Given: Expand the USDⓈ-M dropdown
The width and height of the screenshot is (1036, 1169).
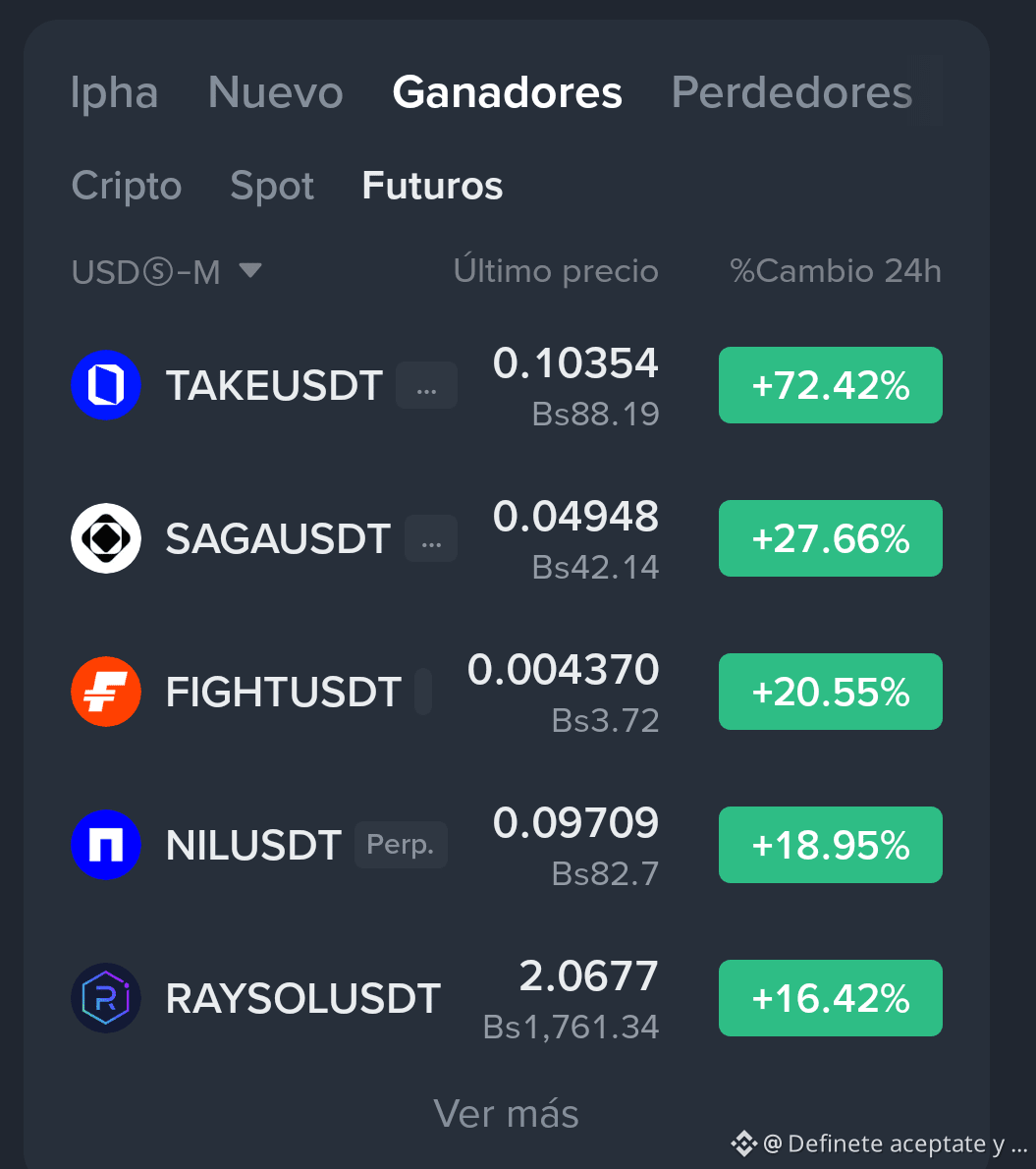Looking at the screenshot, I should click(166, 271).
